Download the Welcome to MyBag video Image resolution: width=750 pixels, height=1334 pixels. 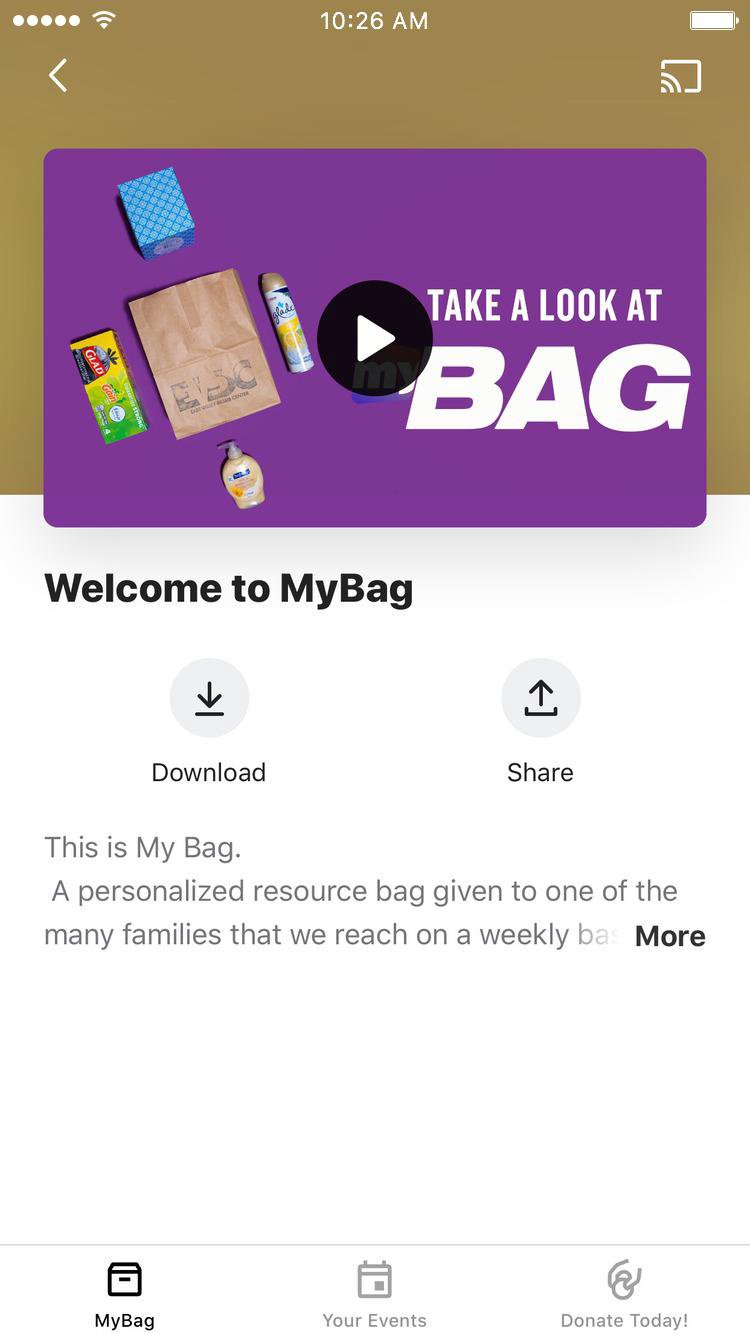pos(209,698)
